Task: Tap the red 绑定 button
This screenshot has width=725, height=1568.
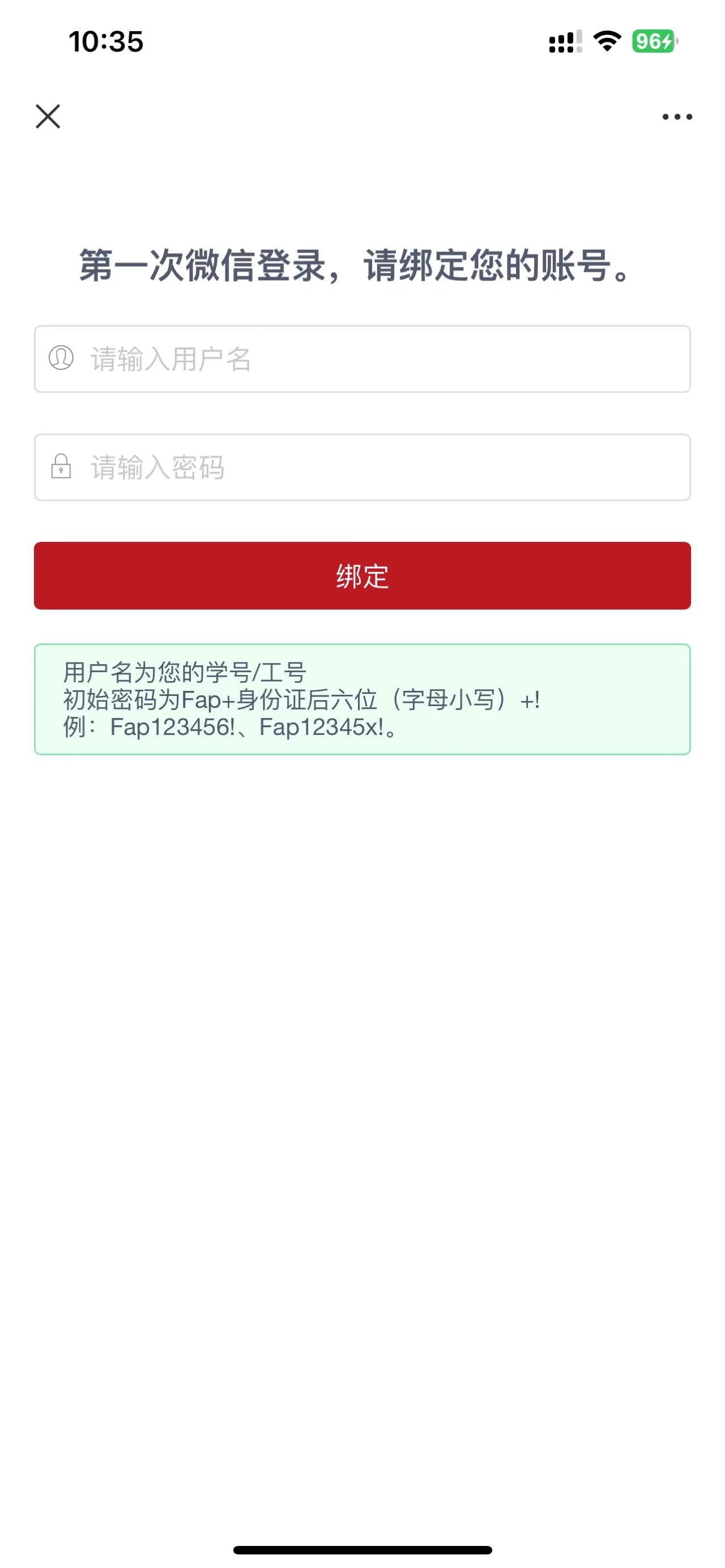Action: pyautogui.click(x=362, y=576)
